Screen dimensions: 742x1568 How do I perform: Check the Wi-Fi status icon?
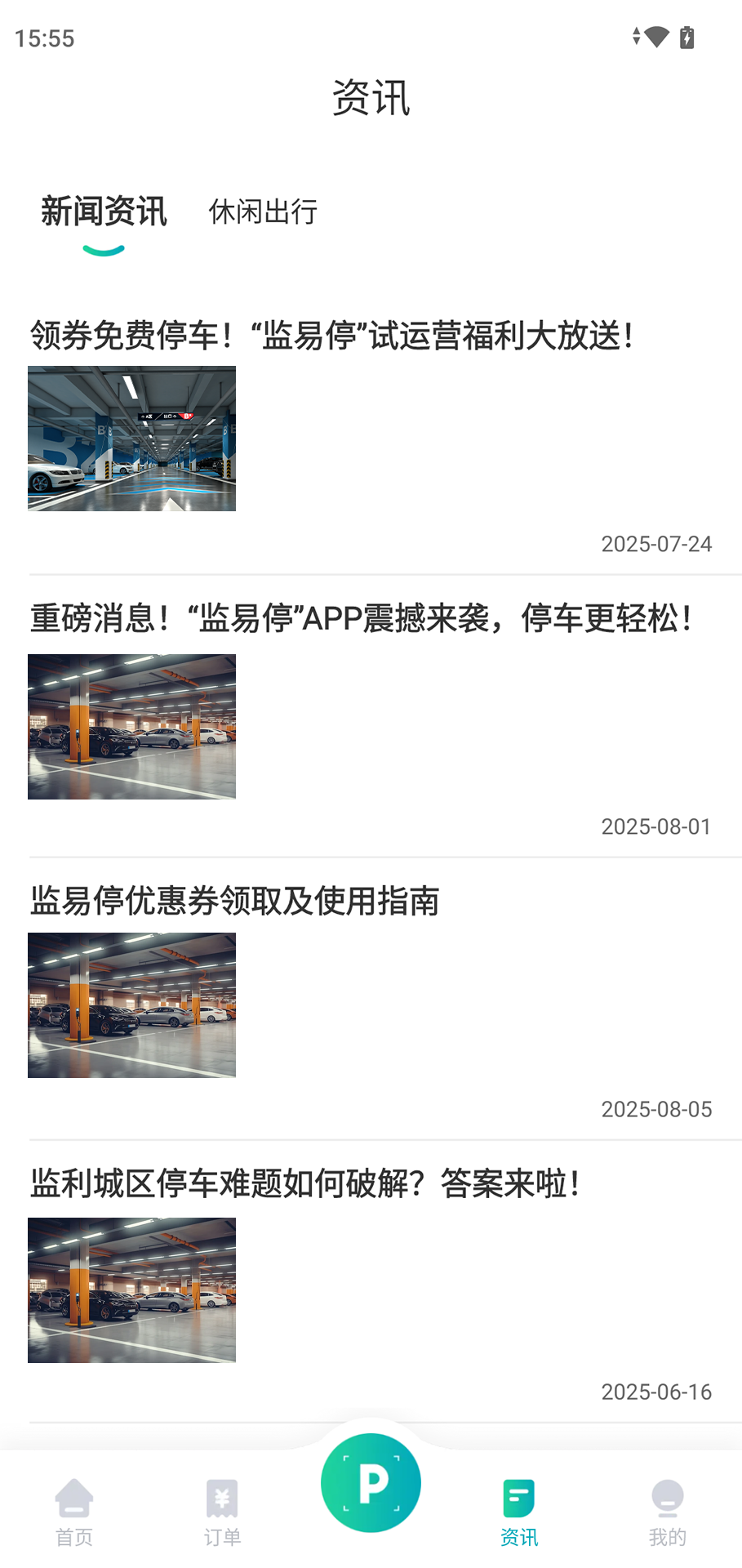(x=655, y=36)
